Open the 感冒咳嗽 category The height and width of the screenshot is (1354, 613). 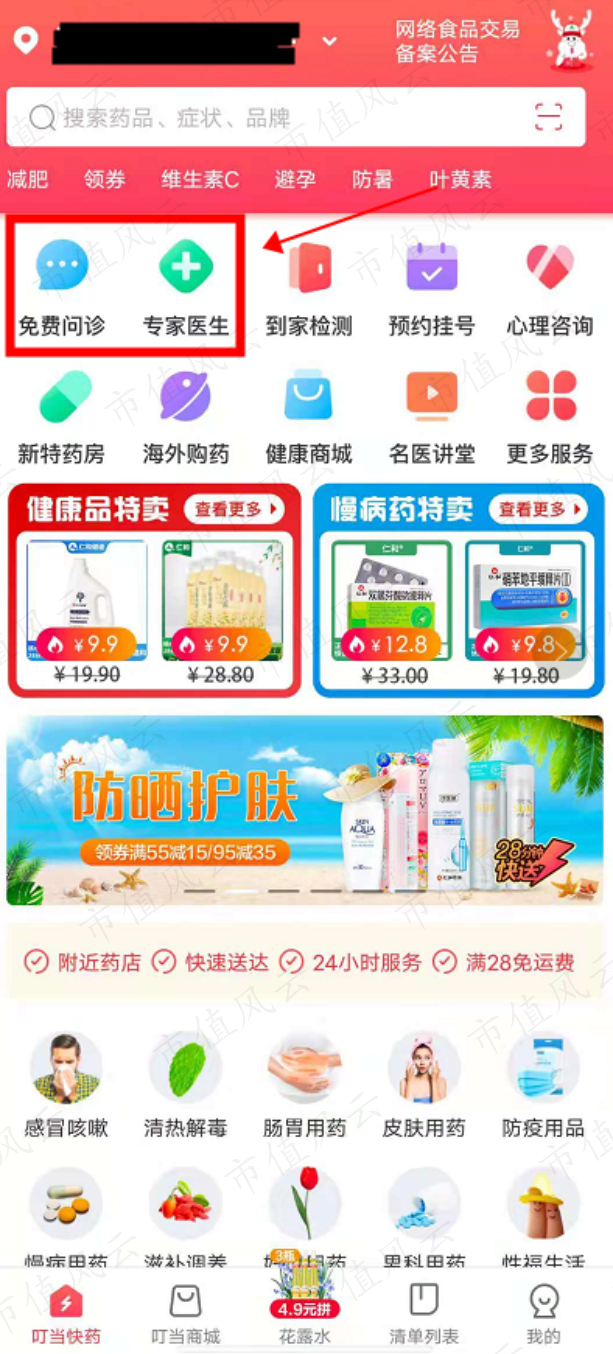(x=66, y=1085)
